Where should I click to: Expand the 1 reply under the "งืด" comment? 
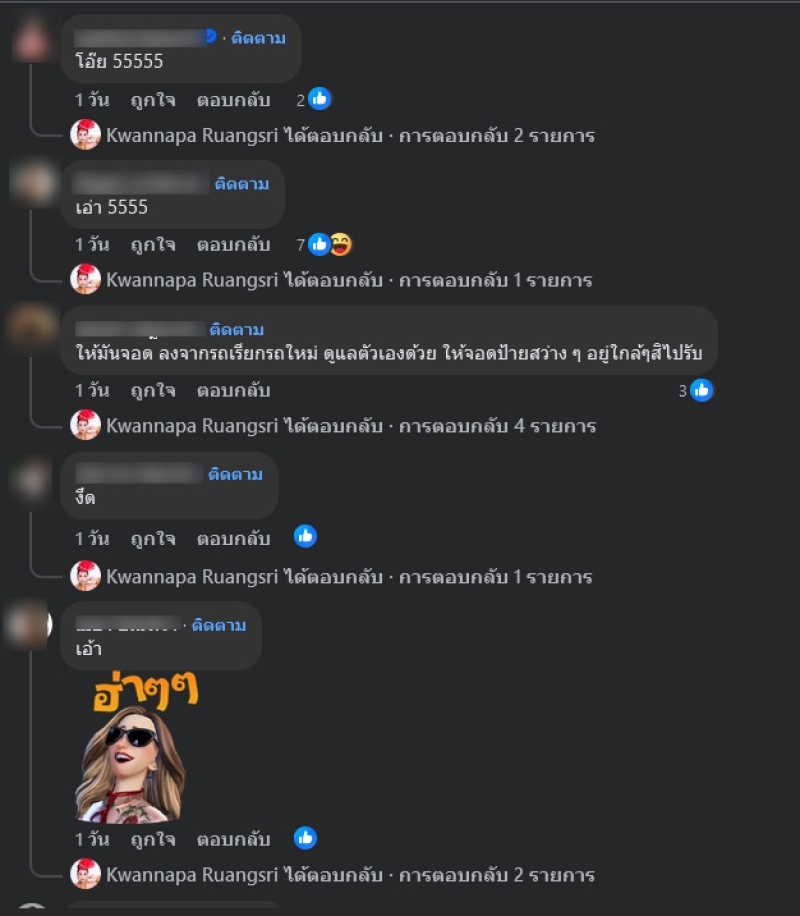pos(350,577)
